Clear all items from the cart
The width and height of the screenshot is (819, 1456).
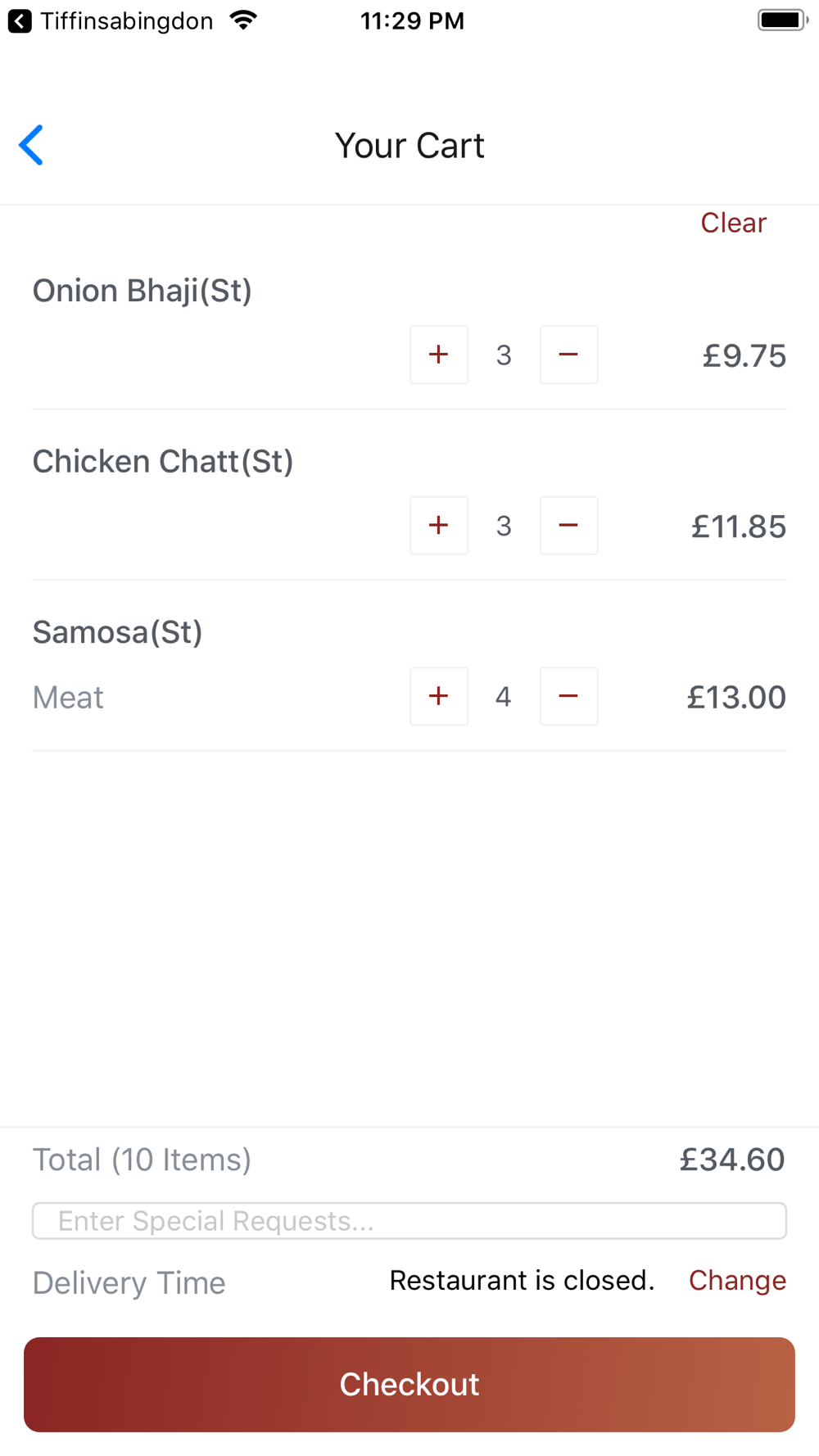(x=733, y=223)
